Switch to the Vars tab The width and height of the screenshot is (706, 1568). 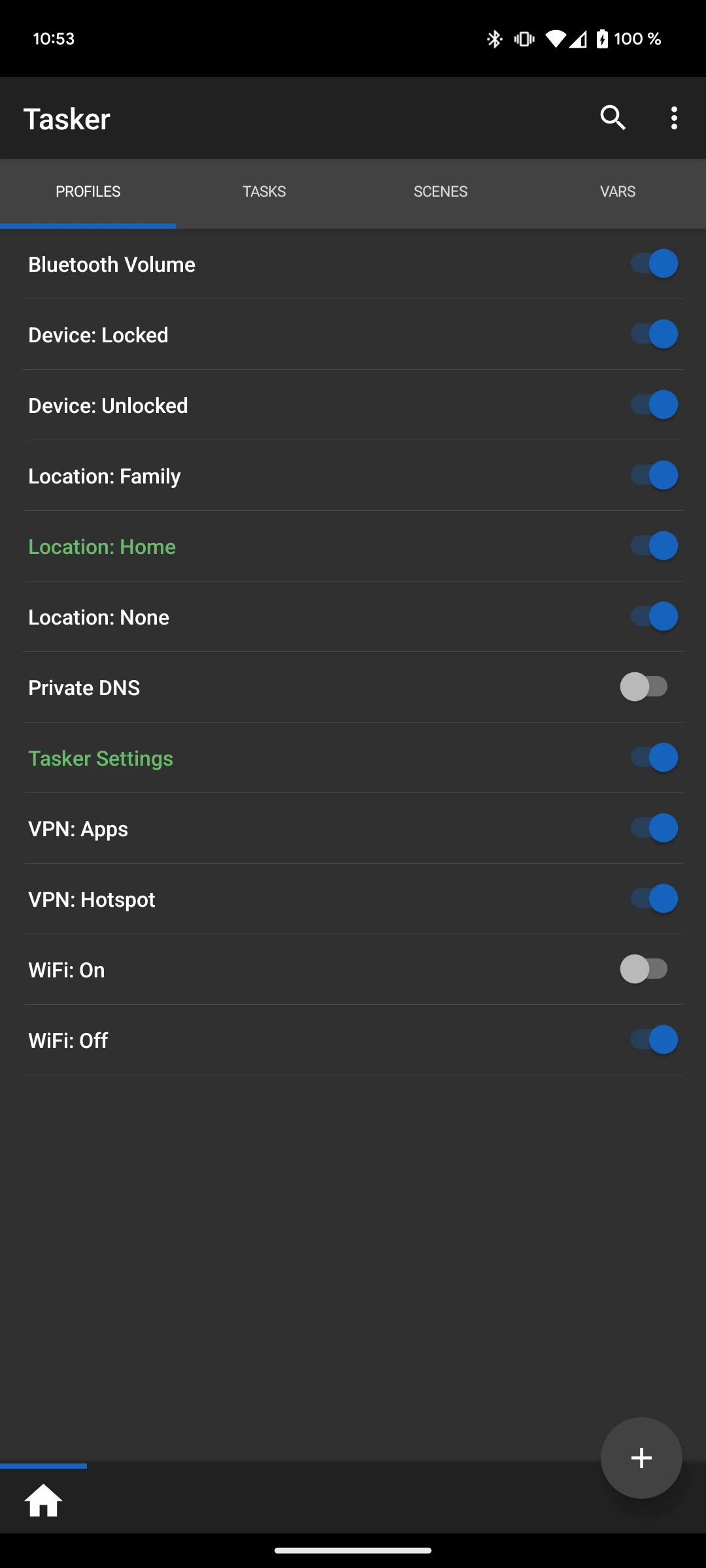point(618,191)
